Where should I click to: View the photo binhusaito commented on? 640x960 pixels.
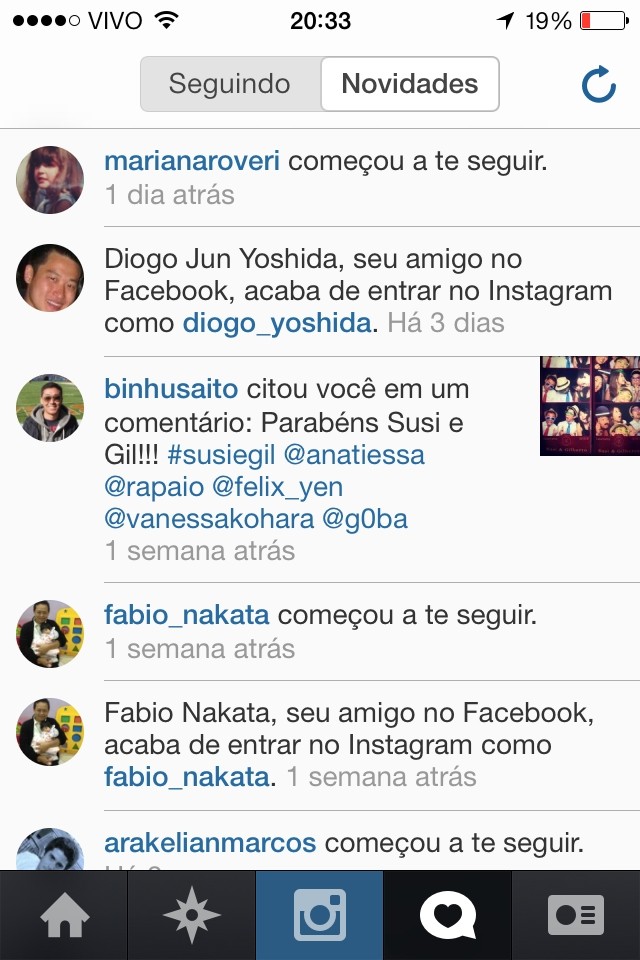click(x=589, y=405)
